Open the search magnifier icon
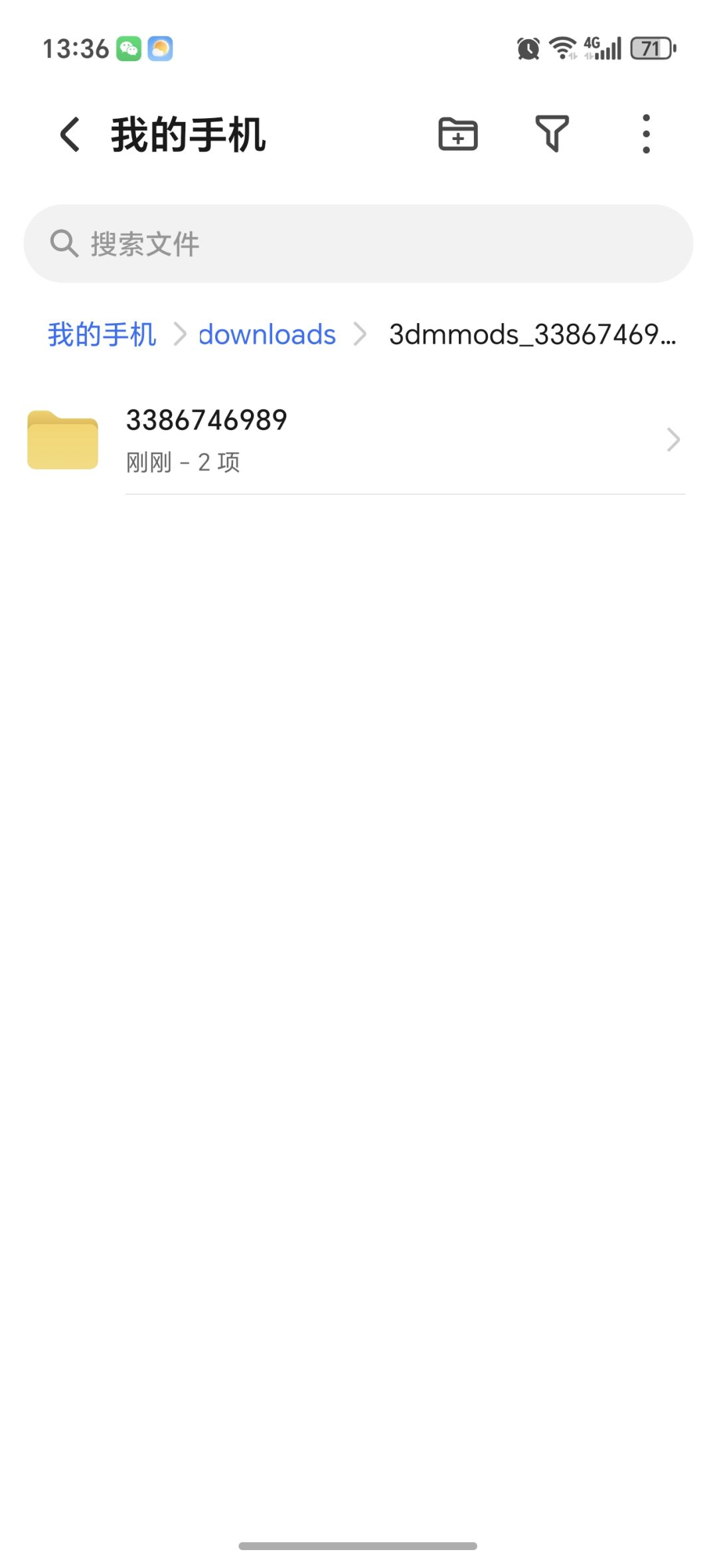Viewport: 717px width, 1568px height. click(64, 243)
